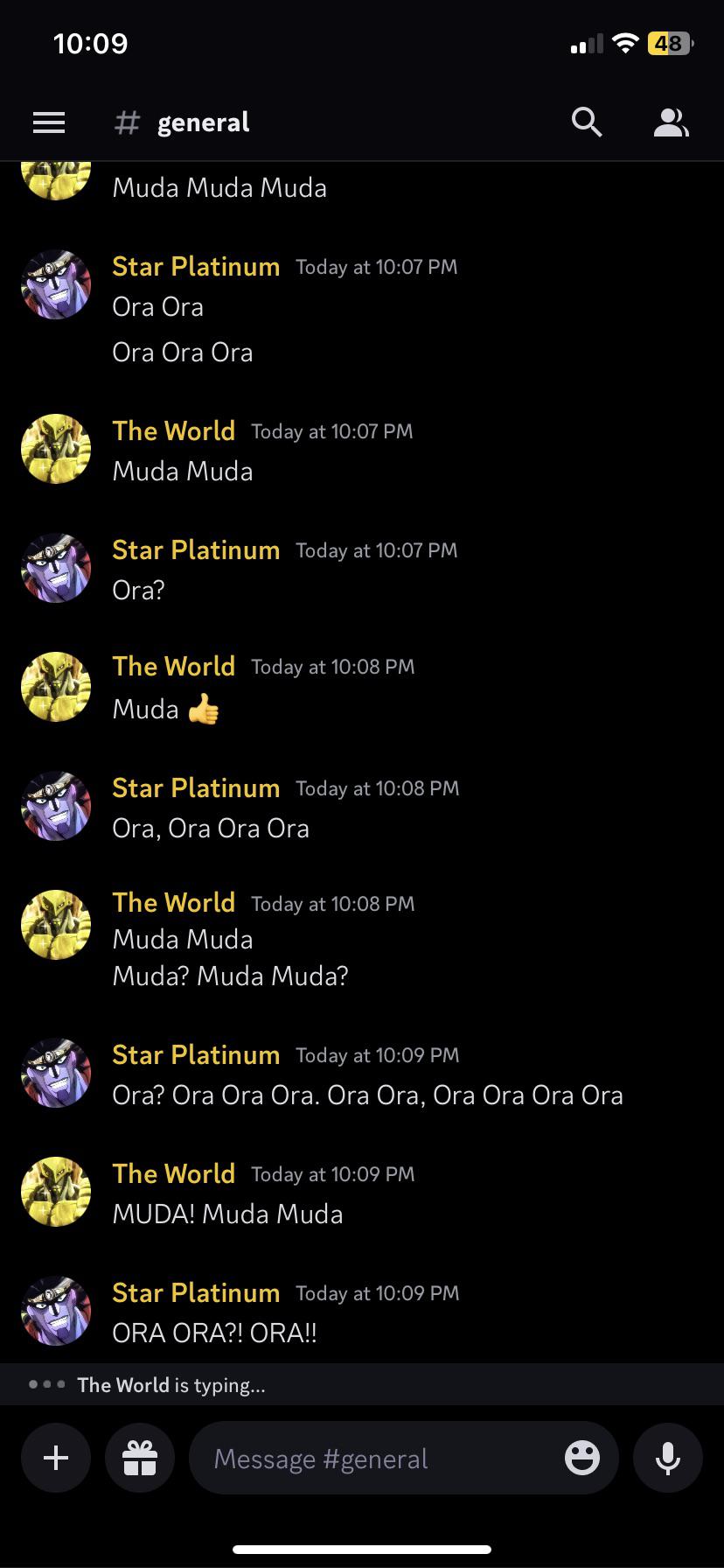Tap the message 'ORA ORA?! ORA!!'
This screenshot has height=1568, width=724.
click(x=215, y=1333)
